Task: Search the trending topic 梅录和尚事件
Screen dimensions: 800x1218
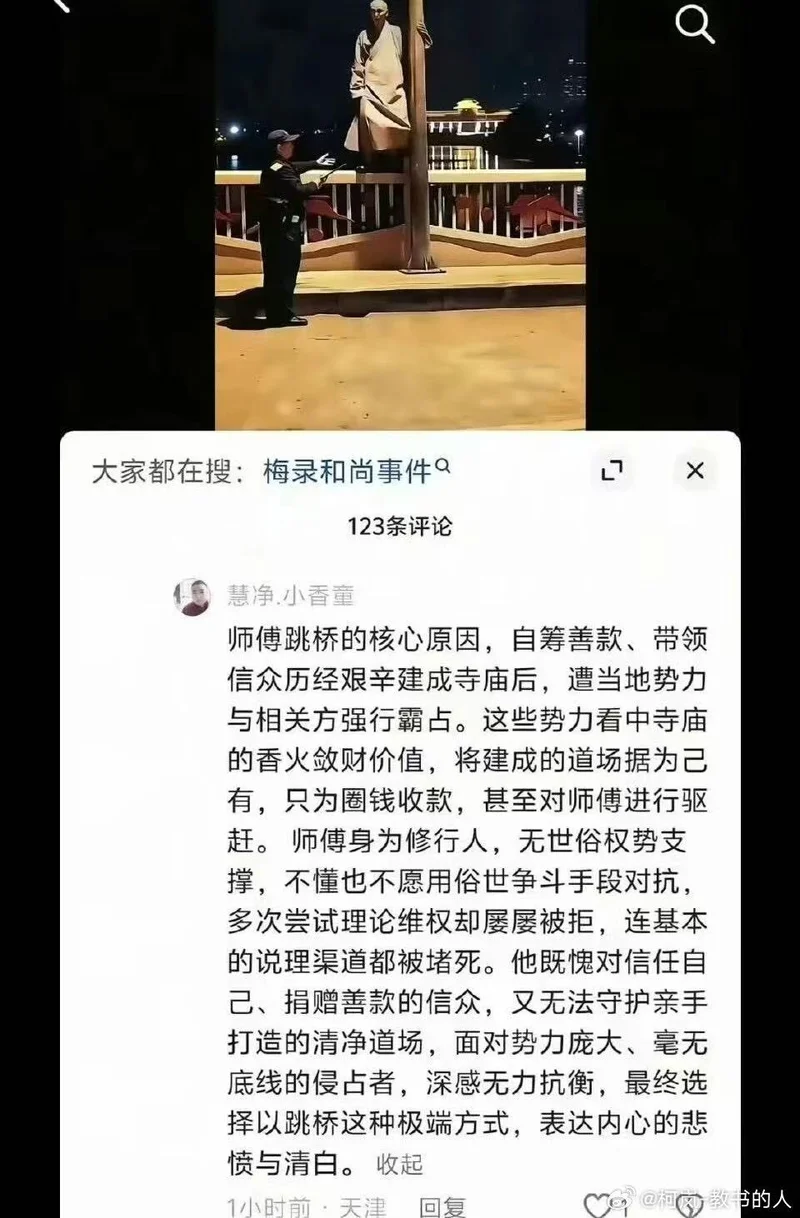Action: coord(348,471)
